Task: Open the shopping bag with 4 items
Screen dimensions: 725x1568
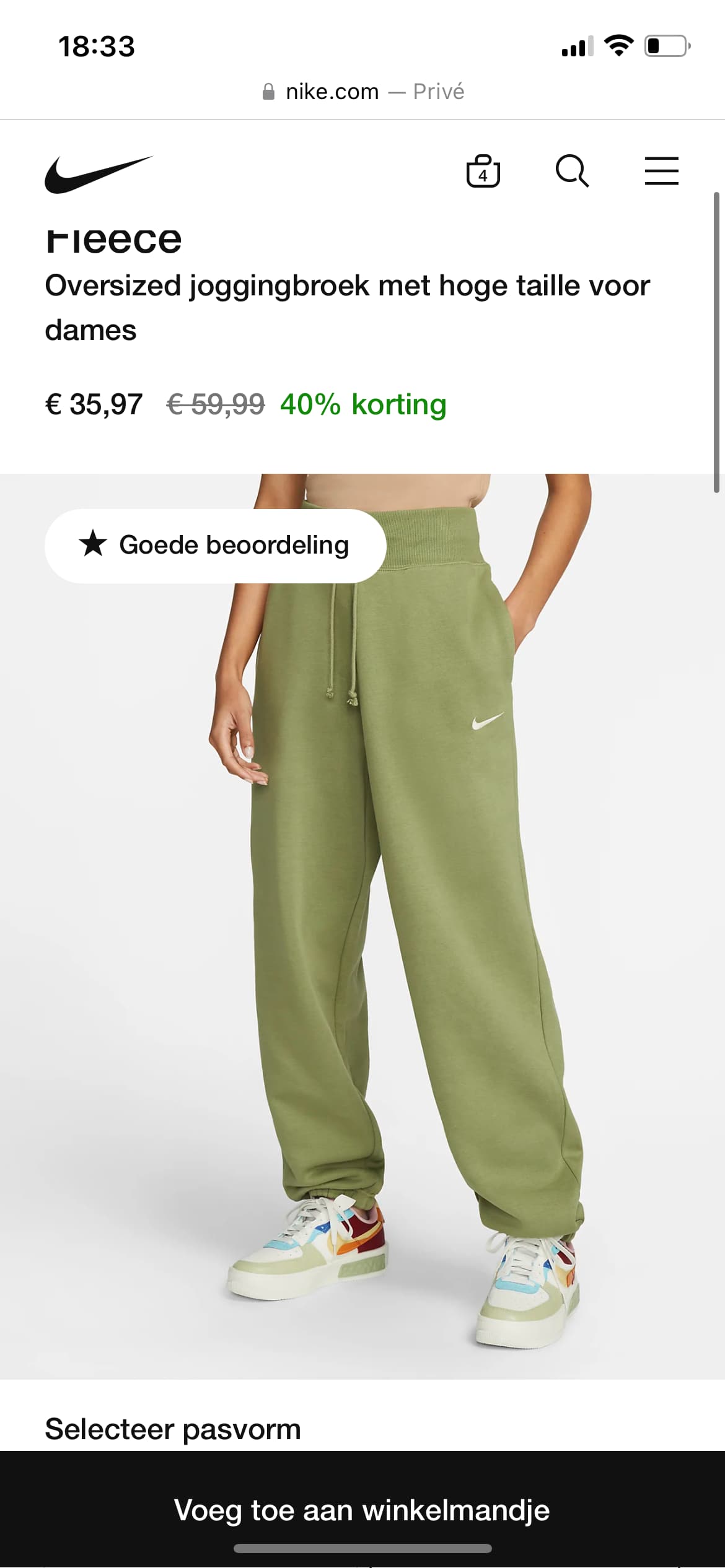Action: tap(483, 171)
